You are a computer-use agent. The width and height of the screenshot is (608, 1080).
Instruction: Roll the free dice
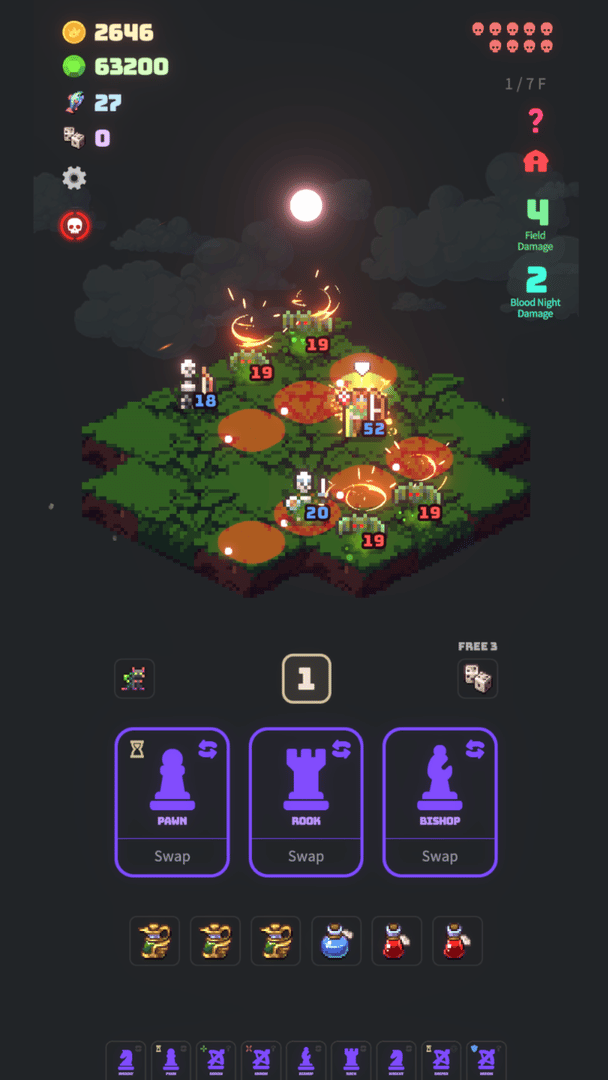[478, 679]
